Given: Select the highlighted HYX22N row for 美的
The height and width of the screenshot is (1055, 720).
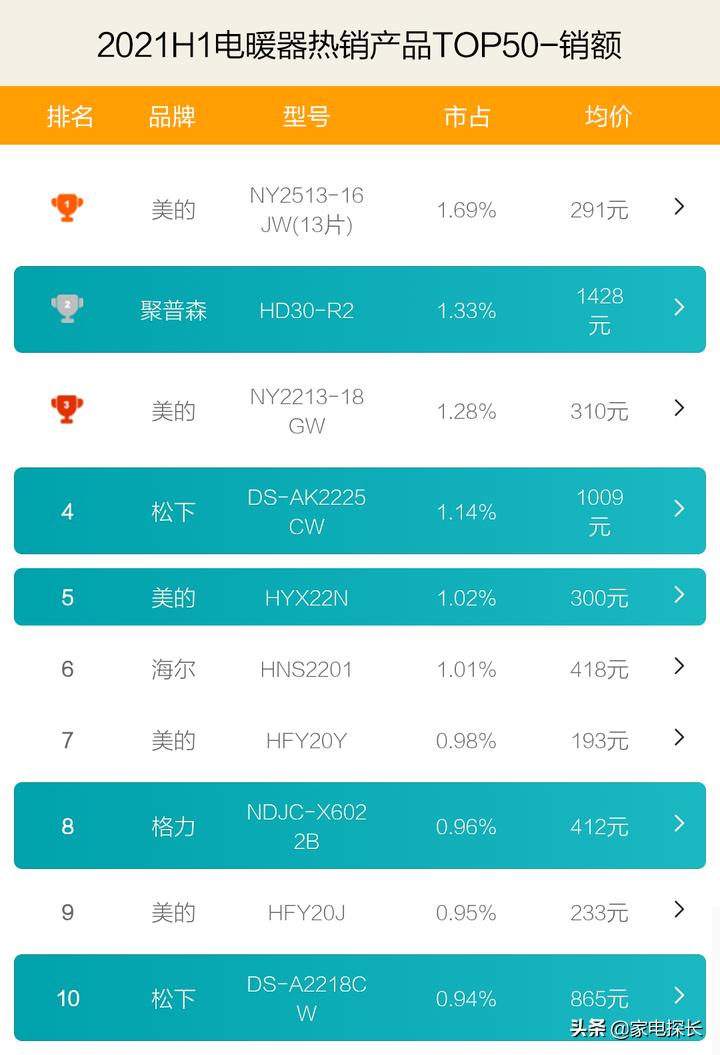Looking at the screenshot, I should tap(360, 597).
